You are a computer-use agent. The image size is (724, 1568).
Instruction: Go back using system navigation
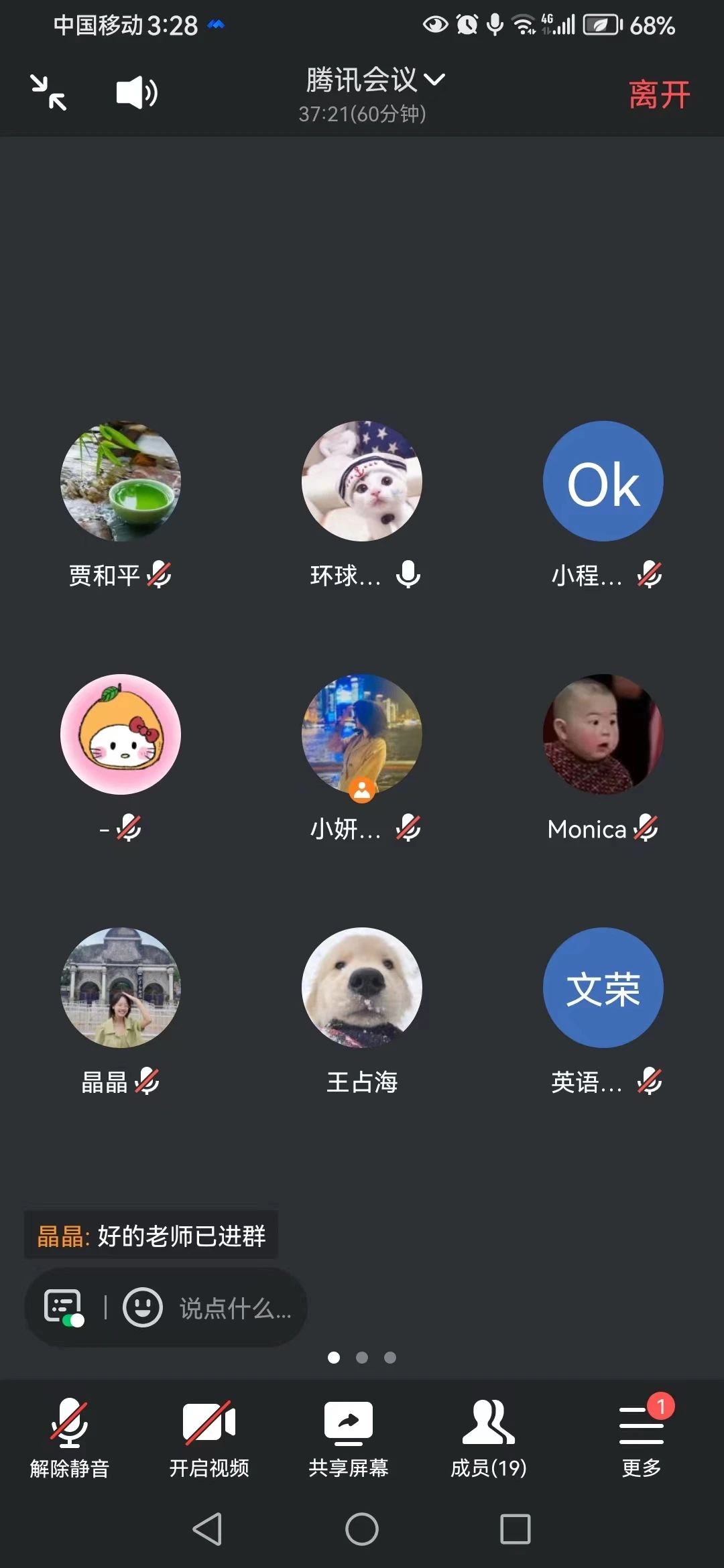[207, 1529]
